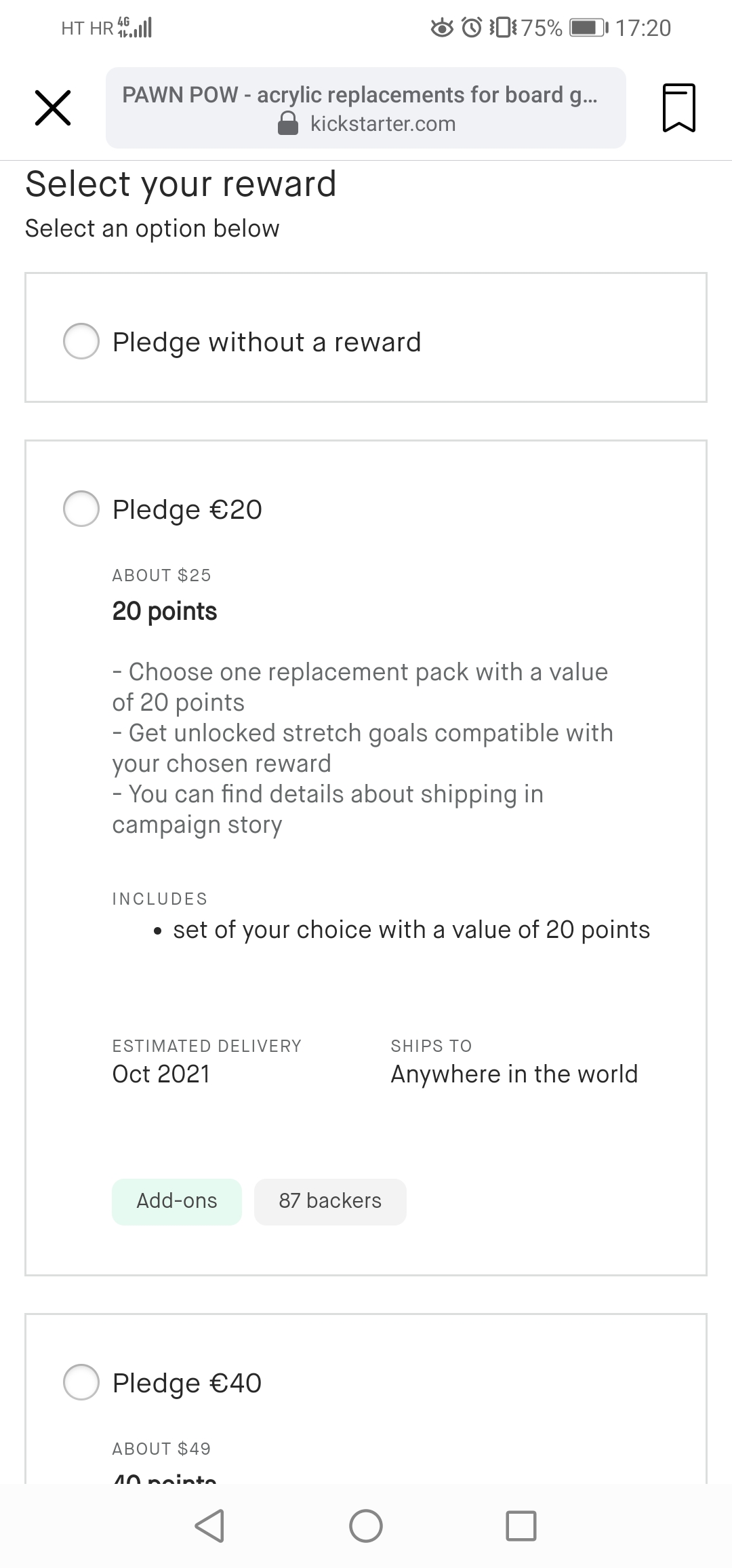The width and height of the screenshot is (732, 1568).
Task: Choose the Pledge €20 option
Action: point(81,509)
